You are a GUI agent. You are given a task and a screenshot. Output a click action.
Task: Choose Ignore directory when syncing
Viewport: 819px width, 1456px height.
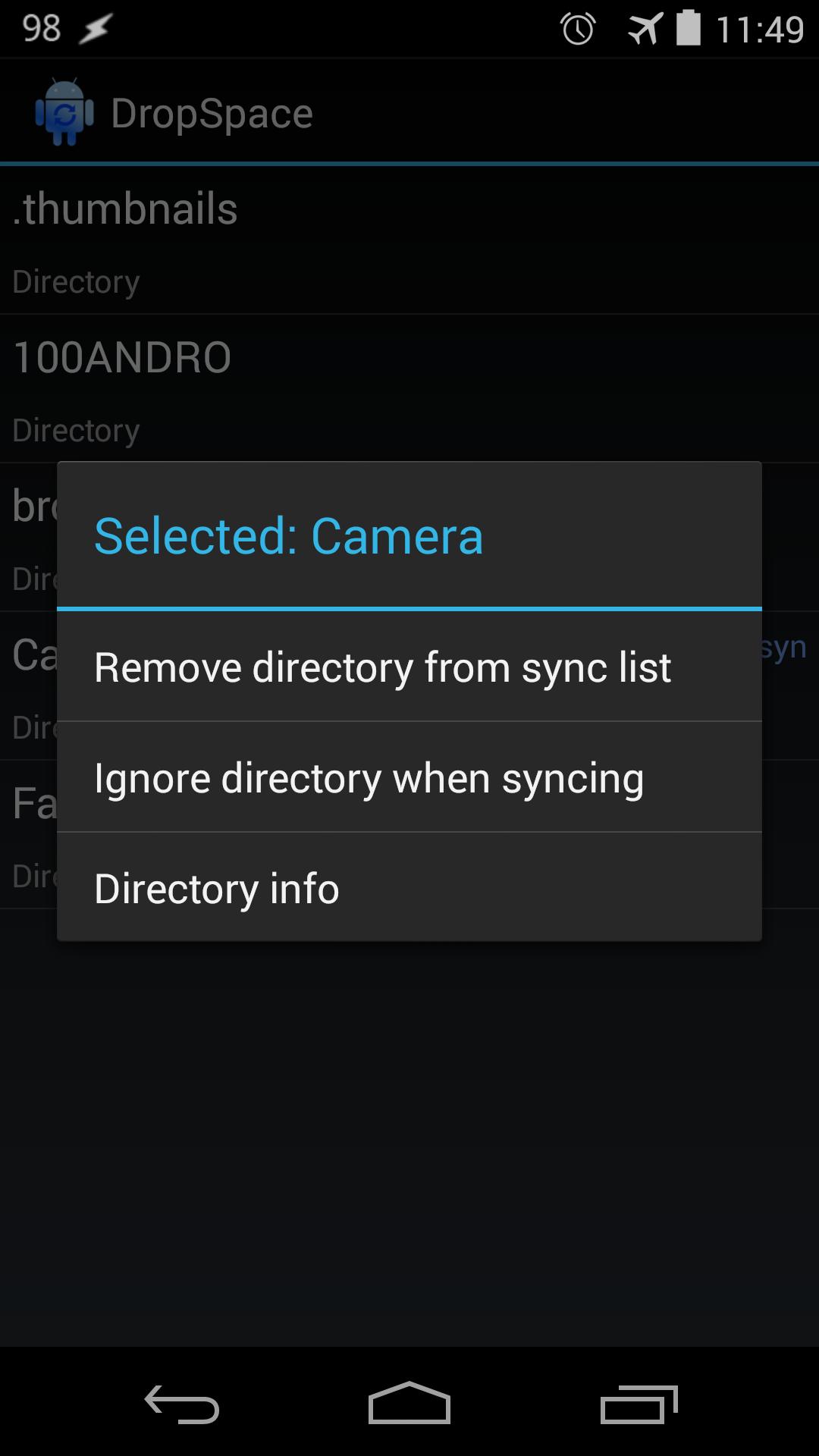[x=409, y=777]
